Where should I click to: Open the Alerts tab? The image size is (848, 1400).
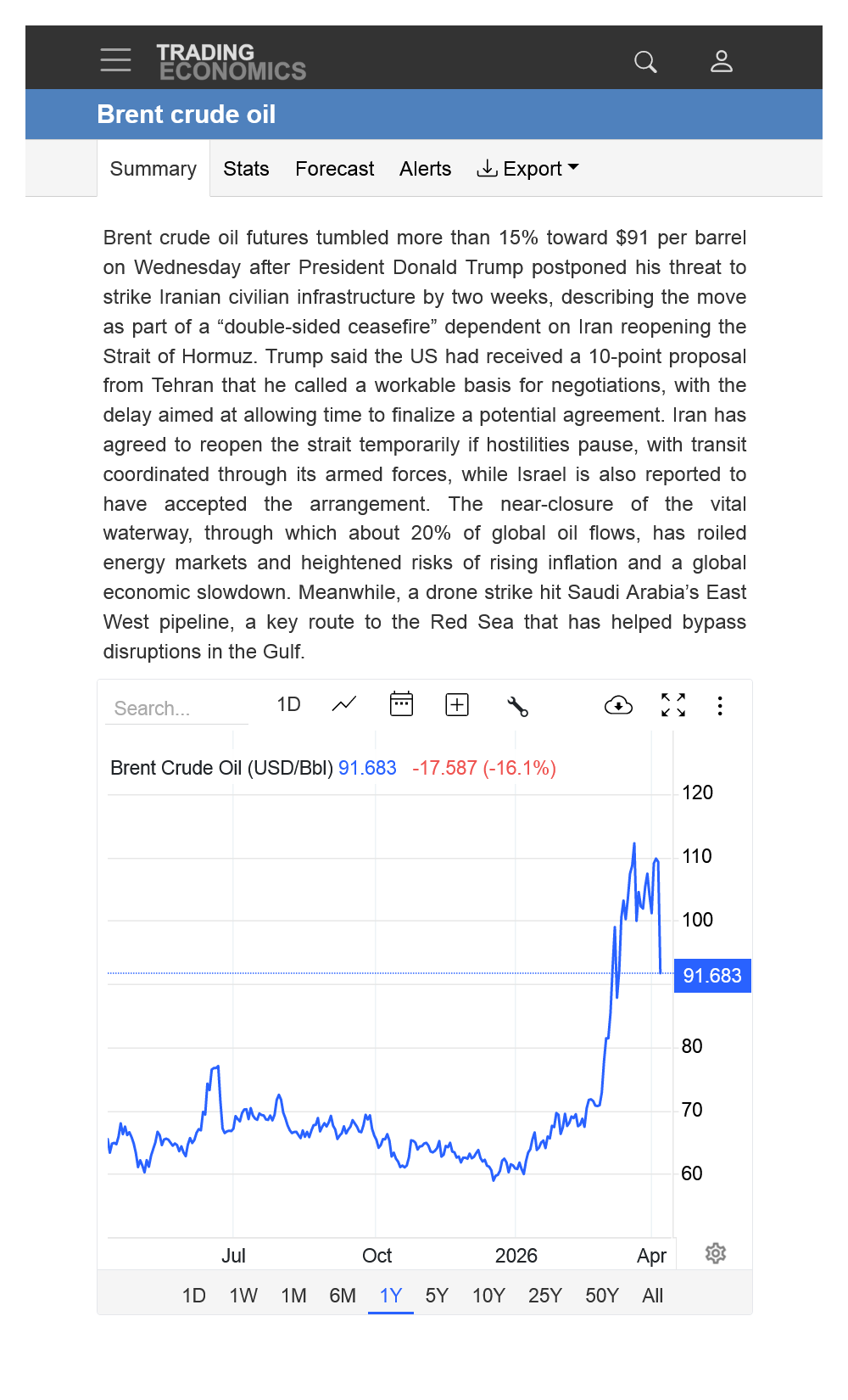click(425, 169)
